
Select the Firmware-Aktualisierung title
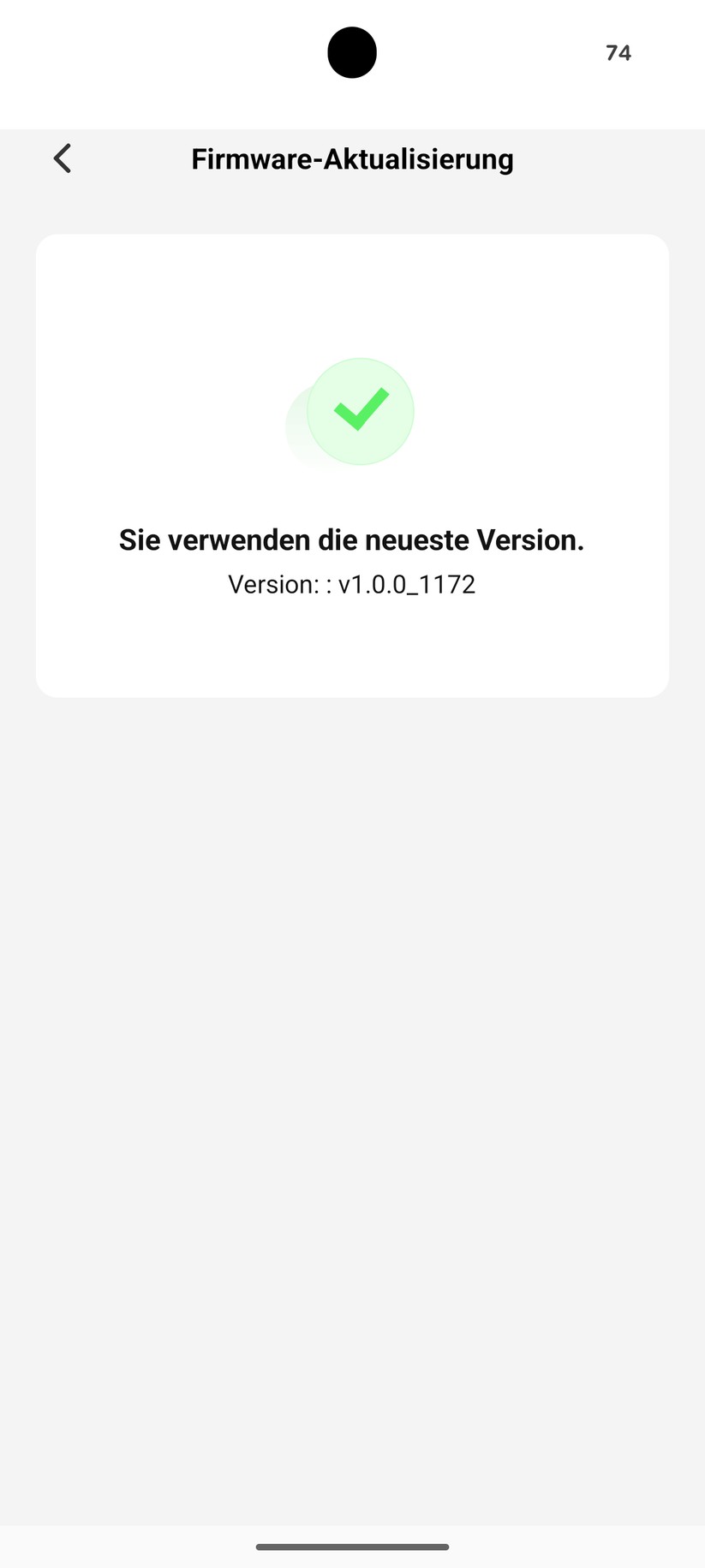point(351,158)
